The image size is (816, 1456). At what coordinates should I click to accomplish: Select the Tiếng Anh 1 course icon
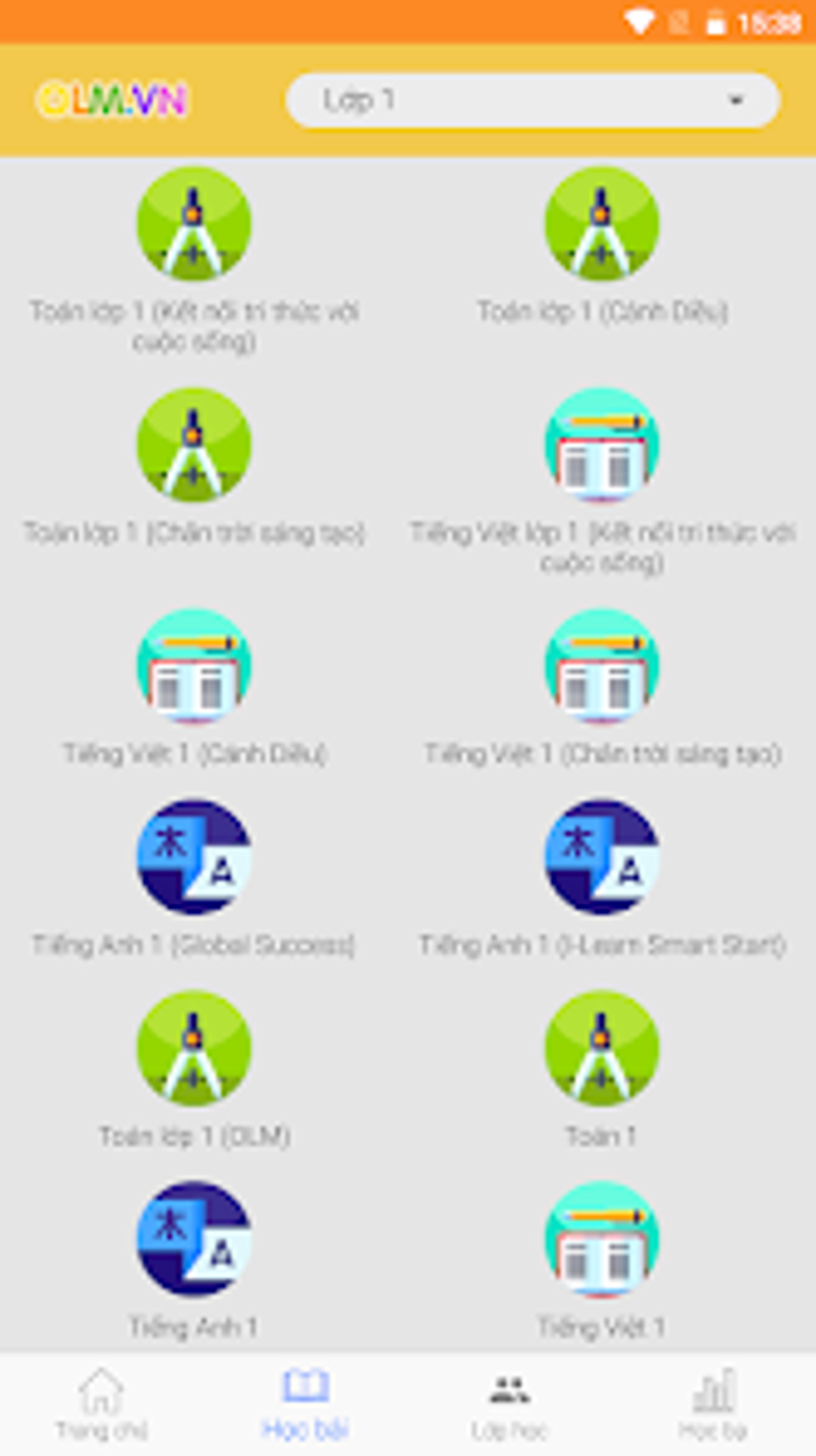[x=193, y=1242]
